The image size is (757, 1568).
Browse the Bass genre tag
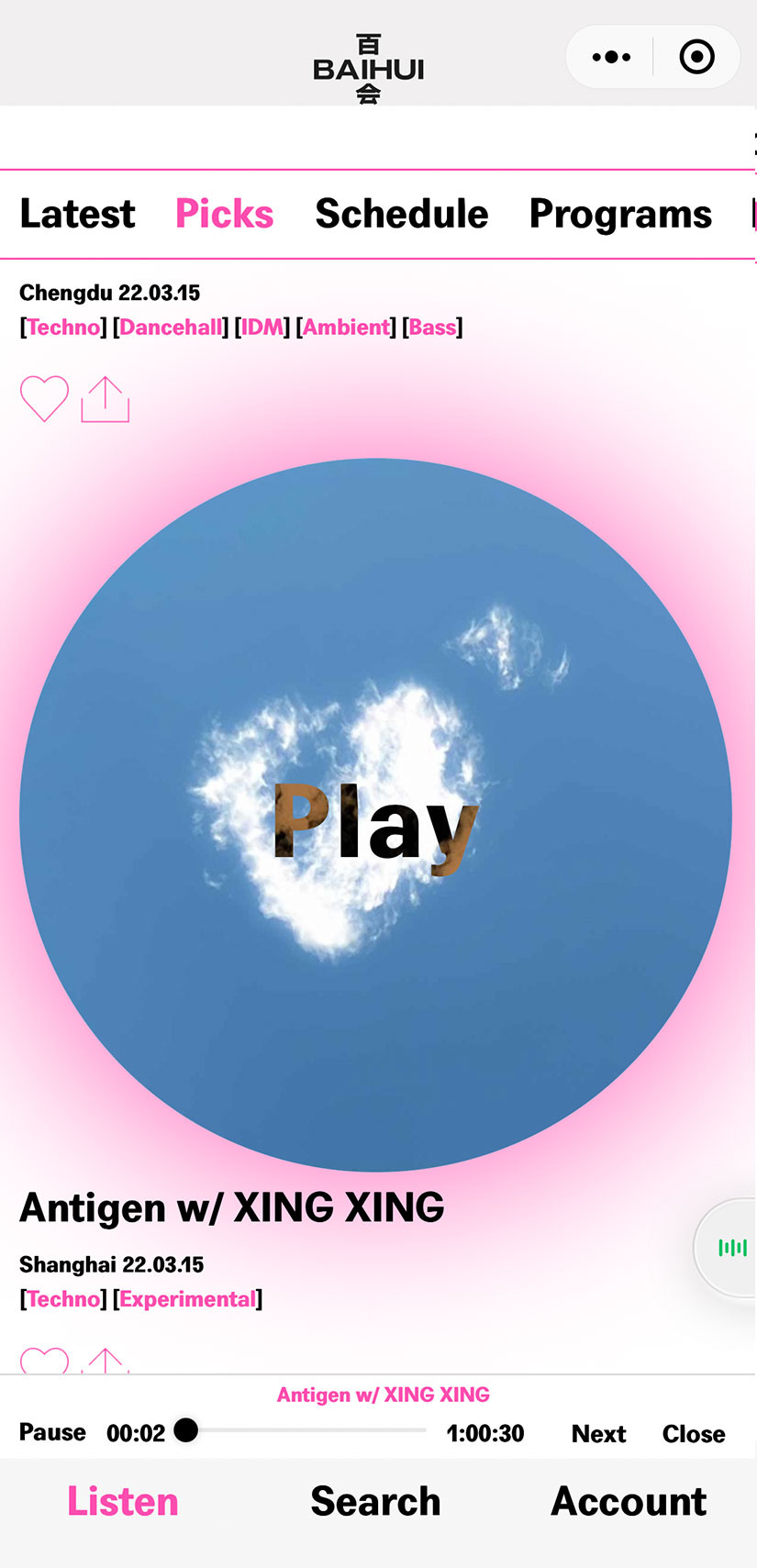432,328
